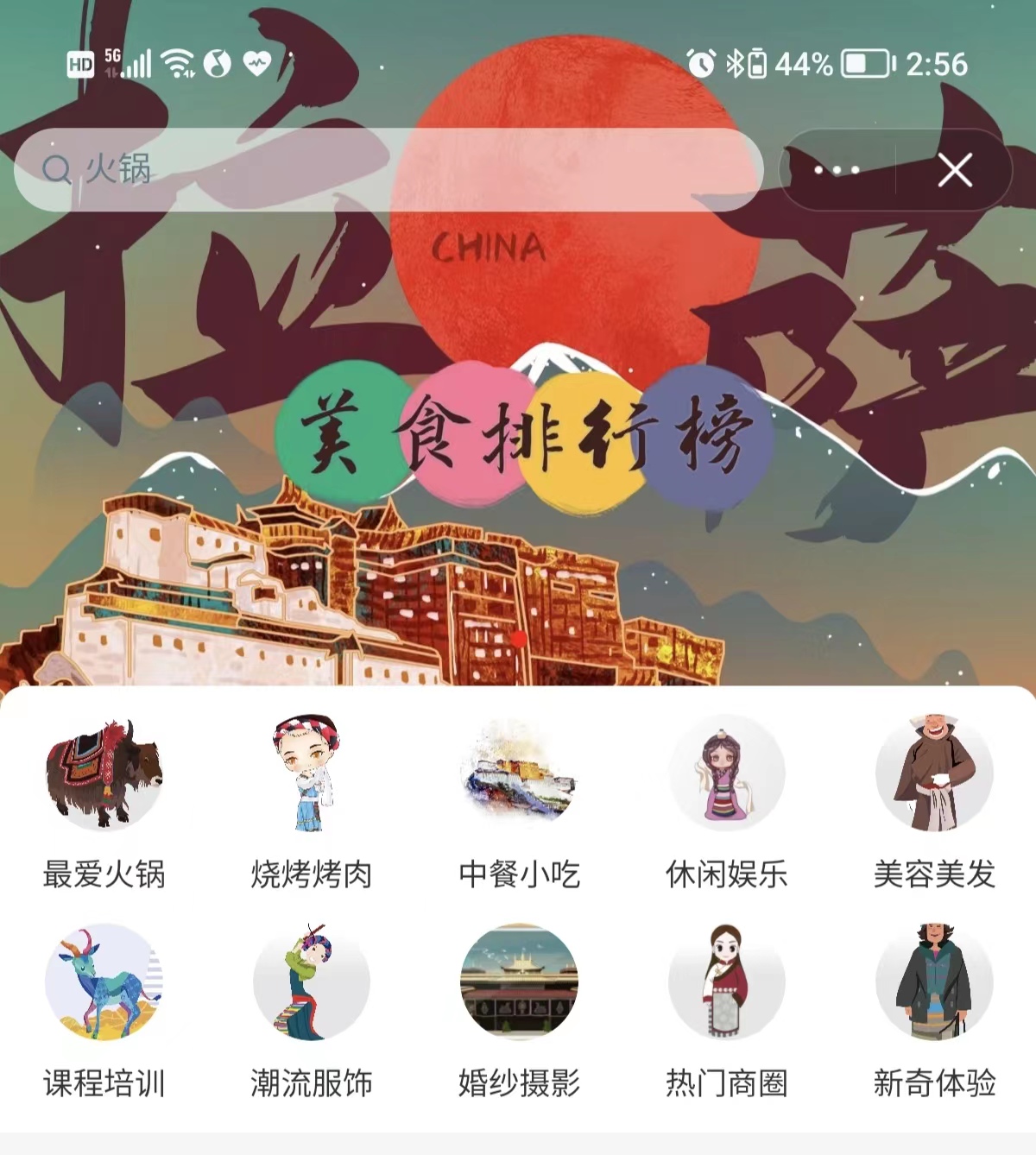This screenshot has width=1036, height=1155.
Task: View 课程培训 options
Action: (x=104, y=1012)
